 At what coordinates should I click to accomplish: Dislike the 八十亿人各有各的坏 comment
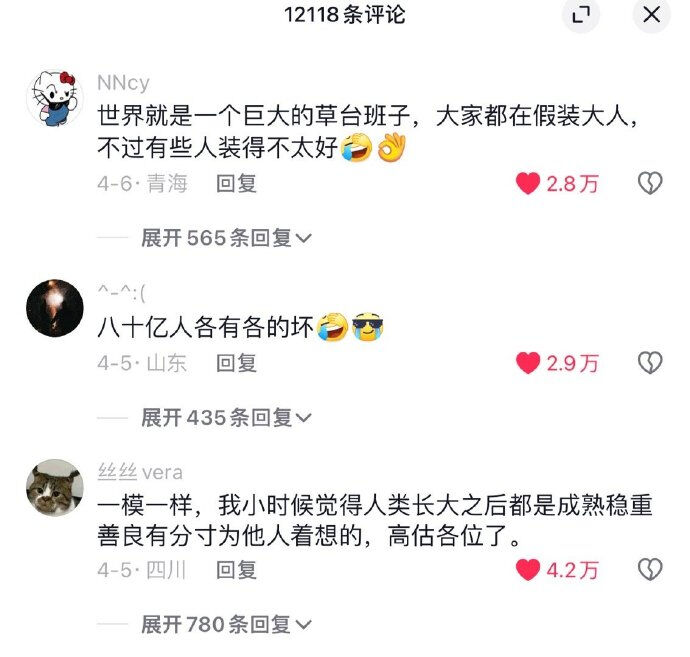tap(650, 363)
